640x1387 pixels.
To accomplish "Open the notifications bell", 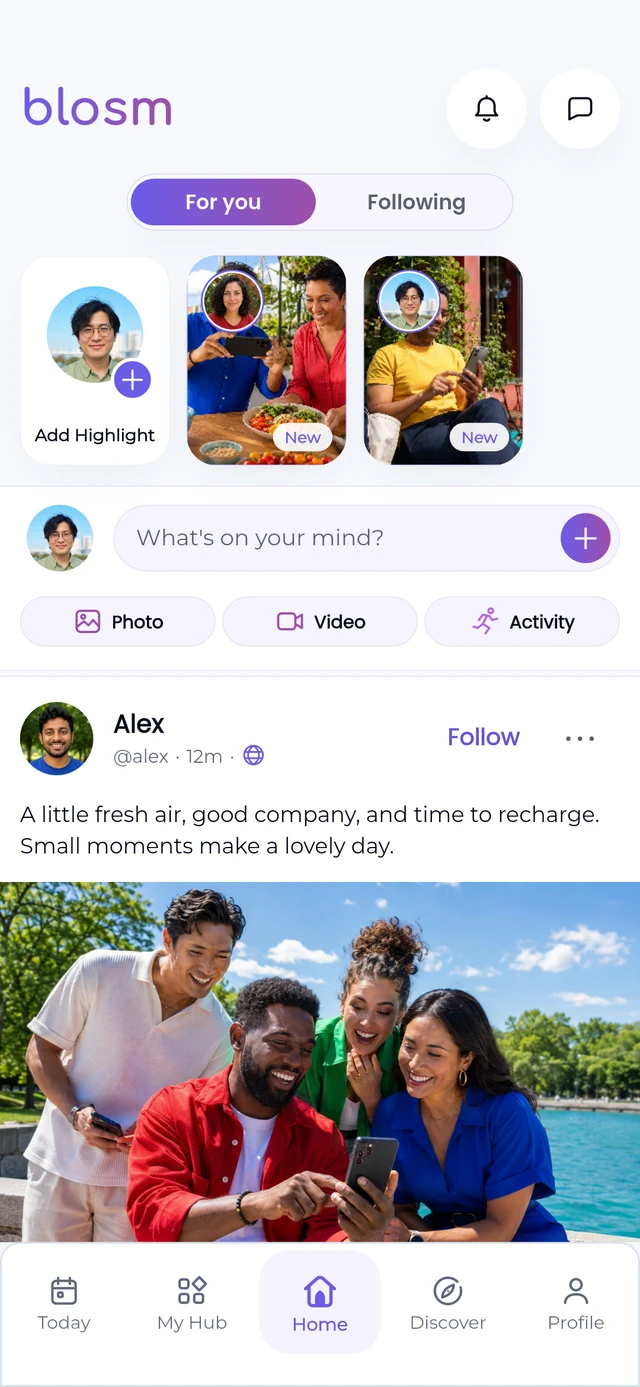I will pos(486,109).
